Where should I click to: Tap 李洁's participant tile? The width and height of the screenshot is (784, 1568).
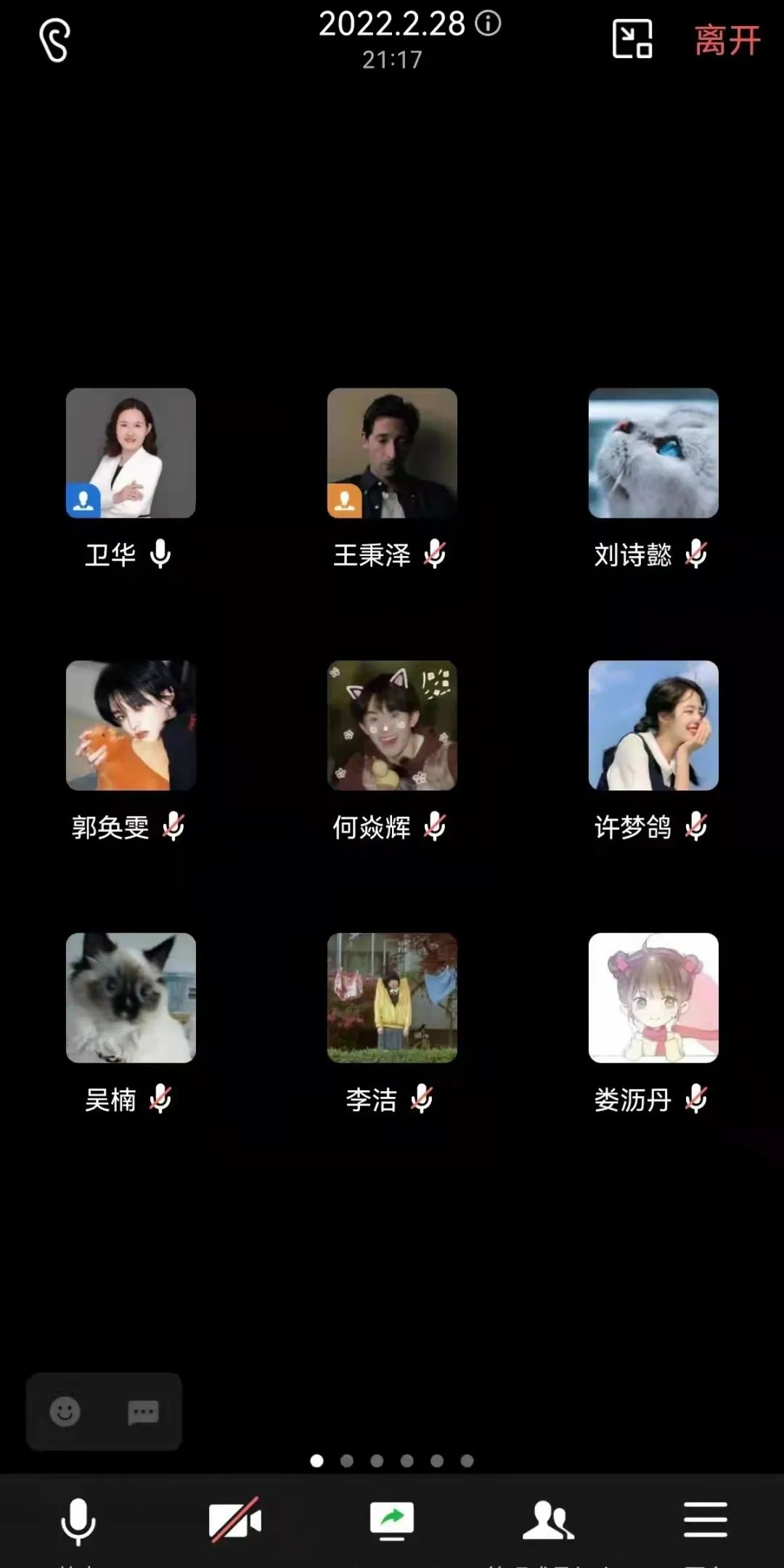point(392,998)
